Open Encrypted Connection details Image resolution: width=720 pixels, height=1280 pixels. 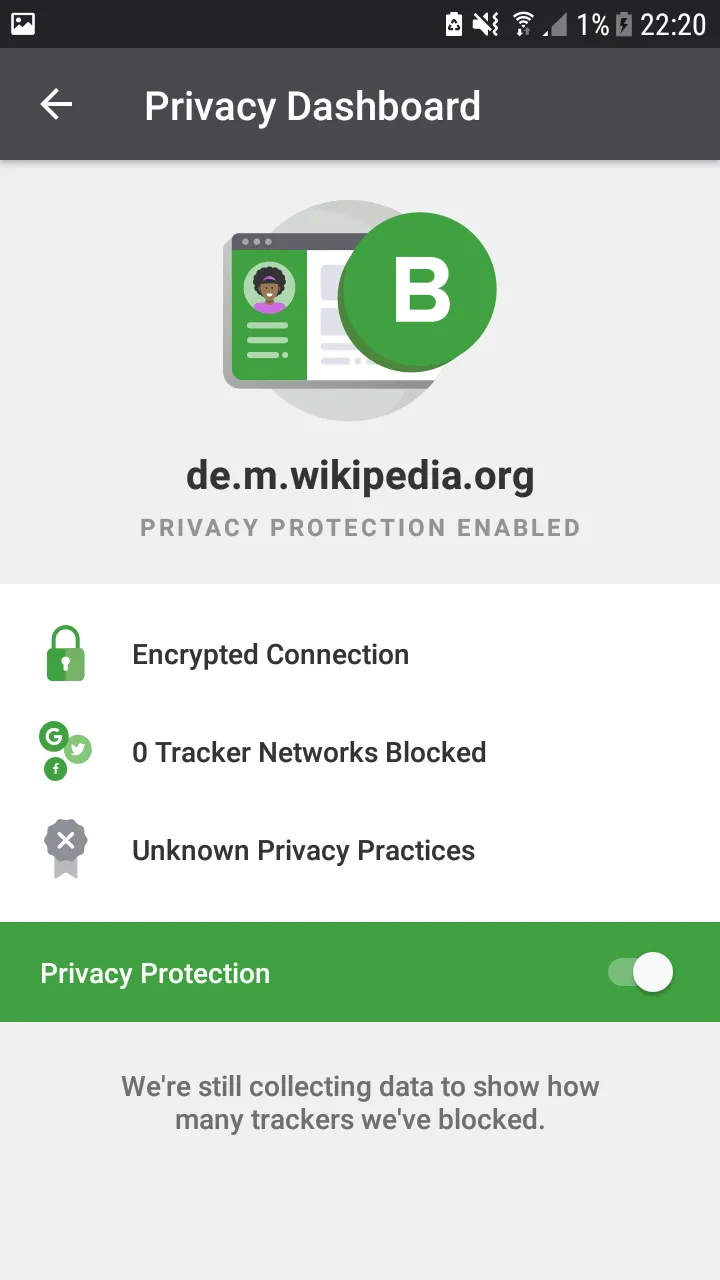[x=360, y=654]
